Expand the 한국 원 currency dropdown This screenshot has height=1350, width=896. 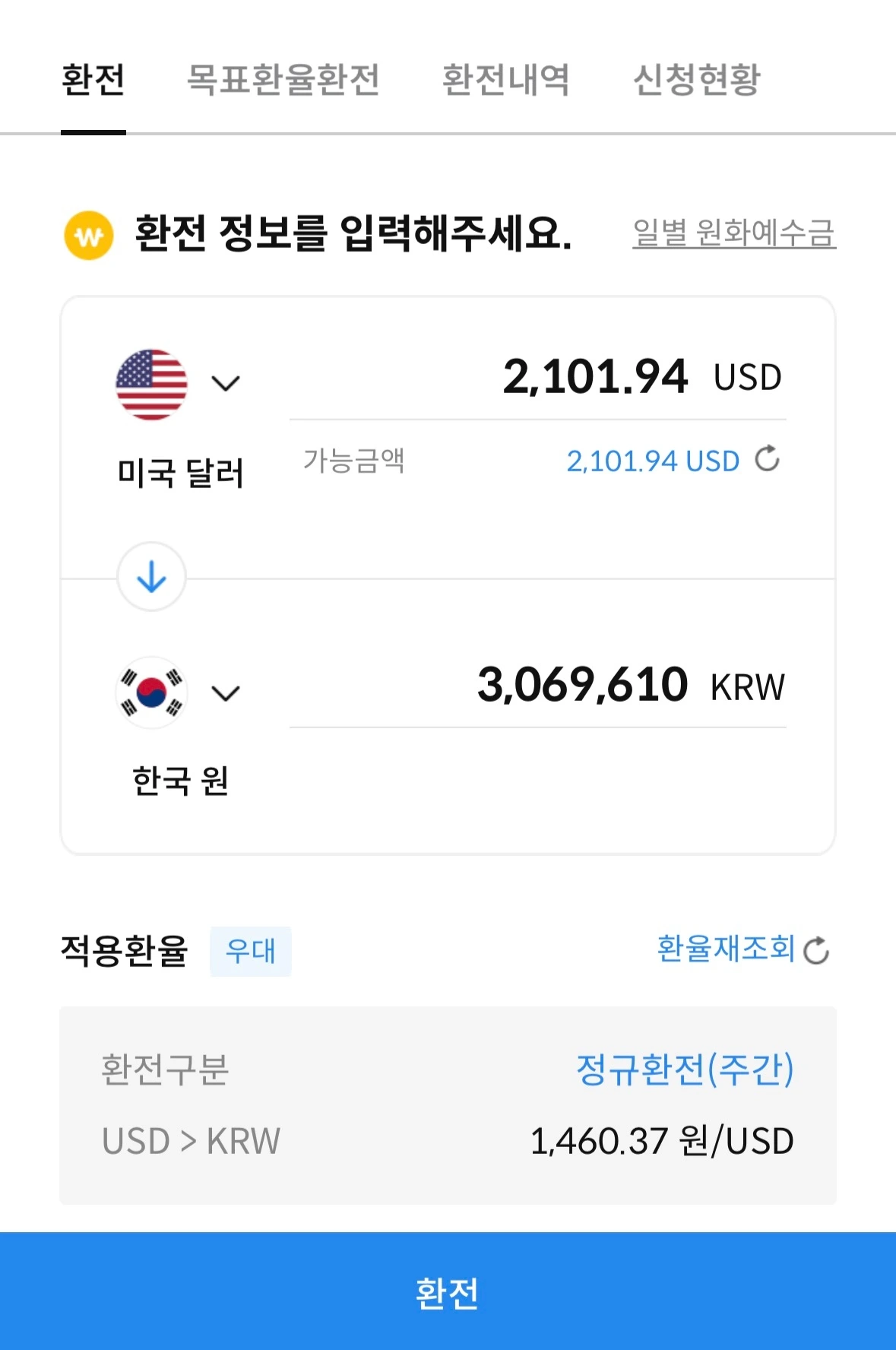(178, 692)
